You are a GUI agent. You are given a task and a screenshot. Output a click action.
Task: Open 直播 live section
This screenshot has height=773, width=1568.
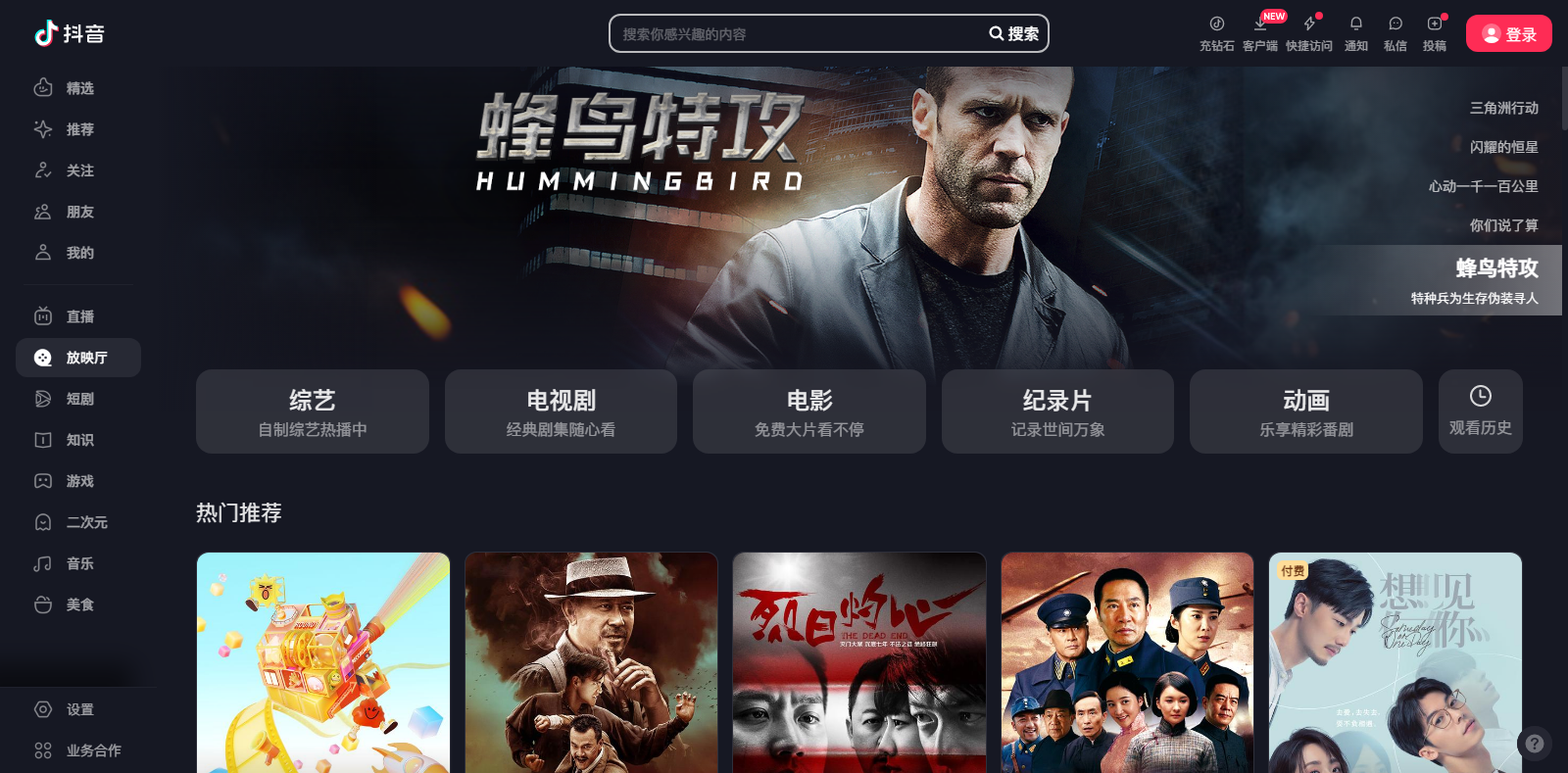click(x=78, y=316)
